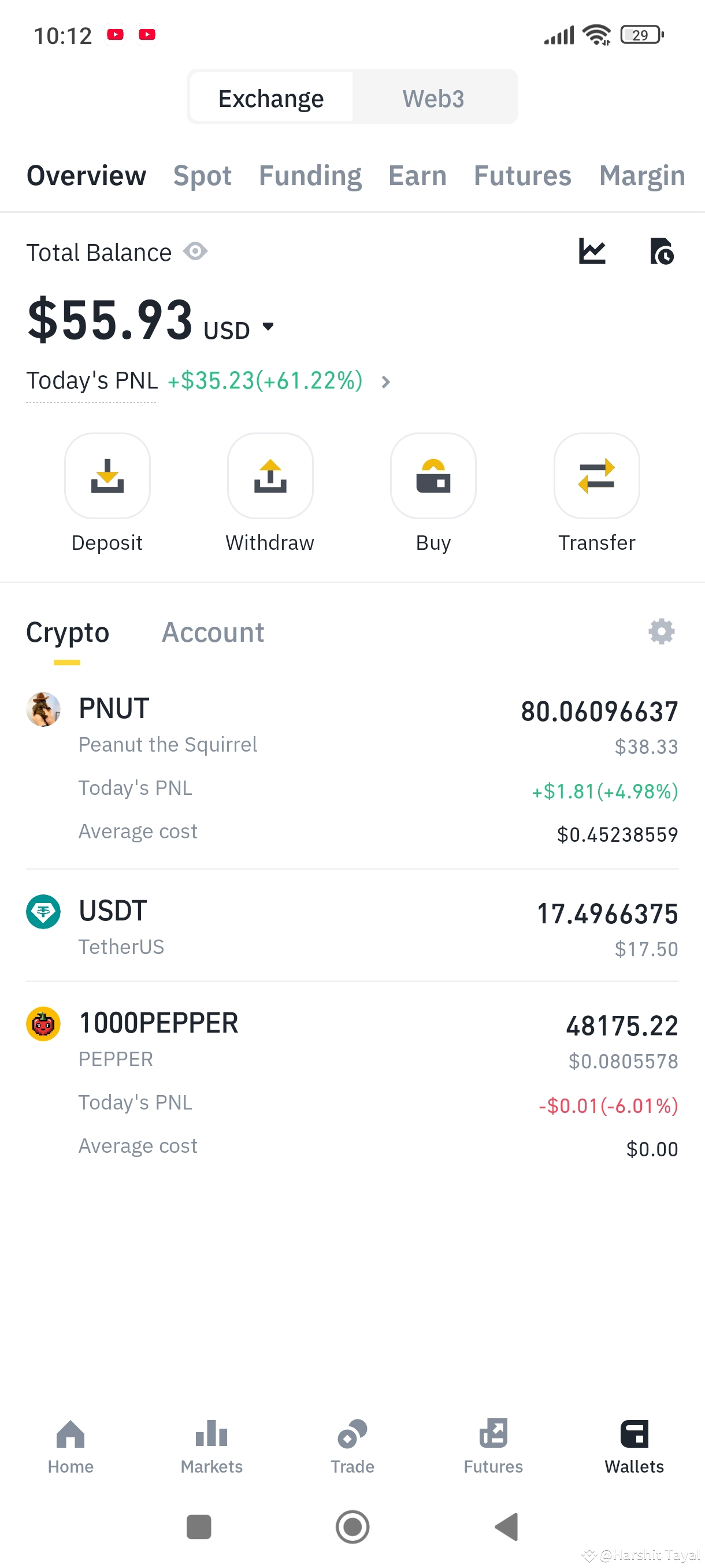Open the USDT TetherUS asset
The height and width of the screenshot is (1568, 705).
[352, 925]
